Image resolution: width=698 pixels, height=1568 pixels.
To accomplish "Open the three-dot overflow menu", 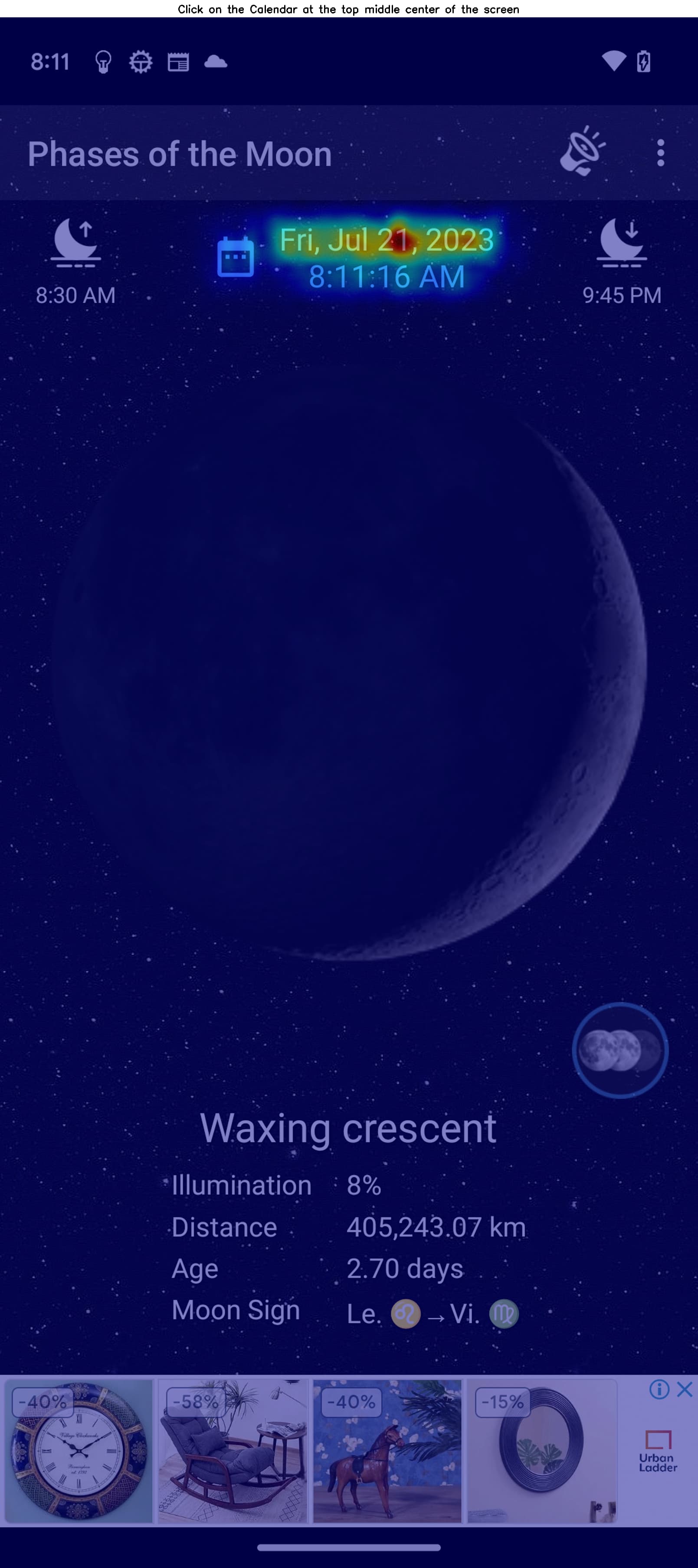I will click(660, 153).
